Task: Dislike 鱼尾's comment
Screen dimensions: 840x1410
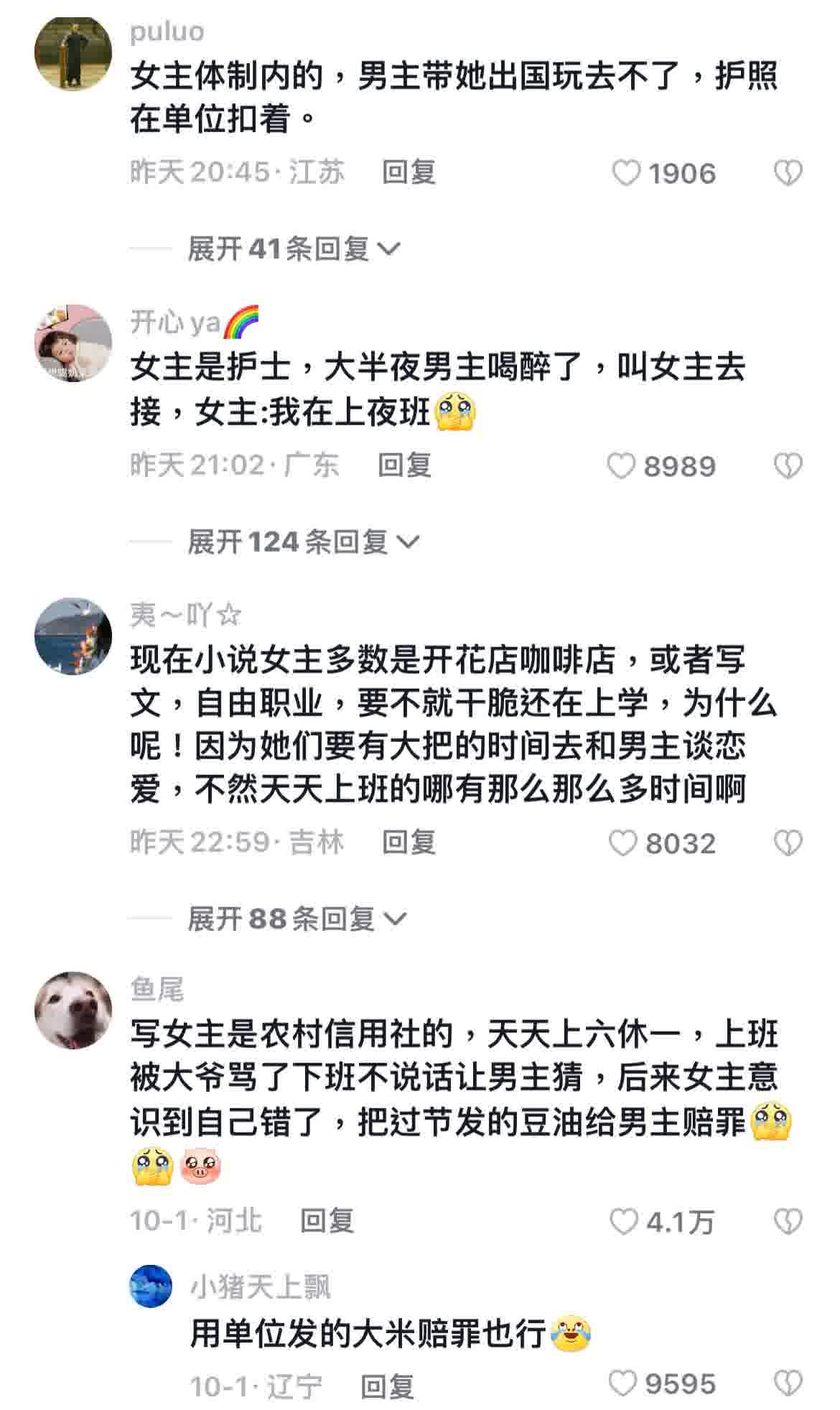Action: [788, 1221]
